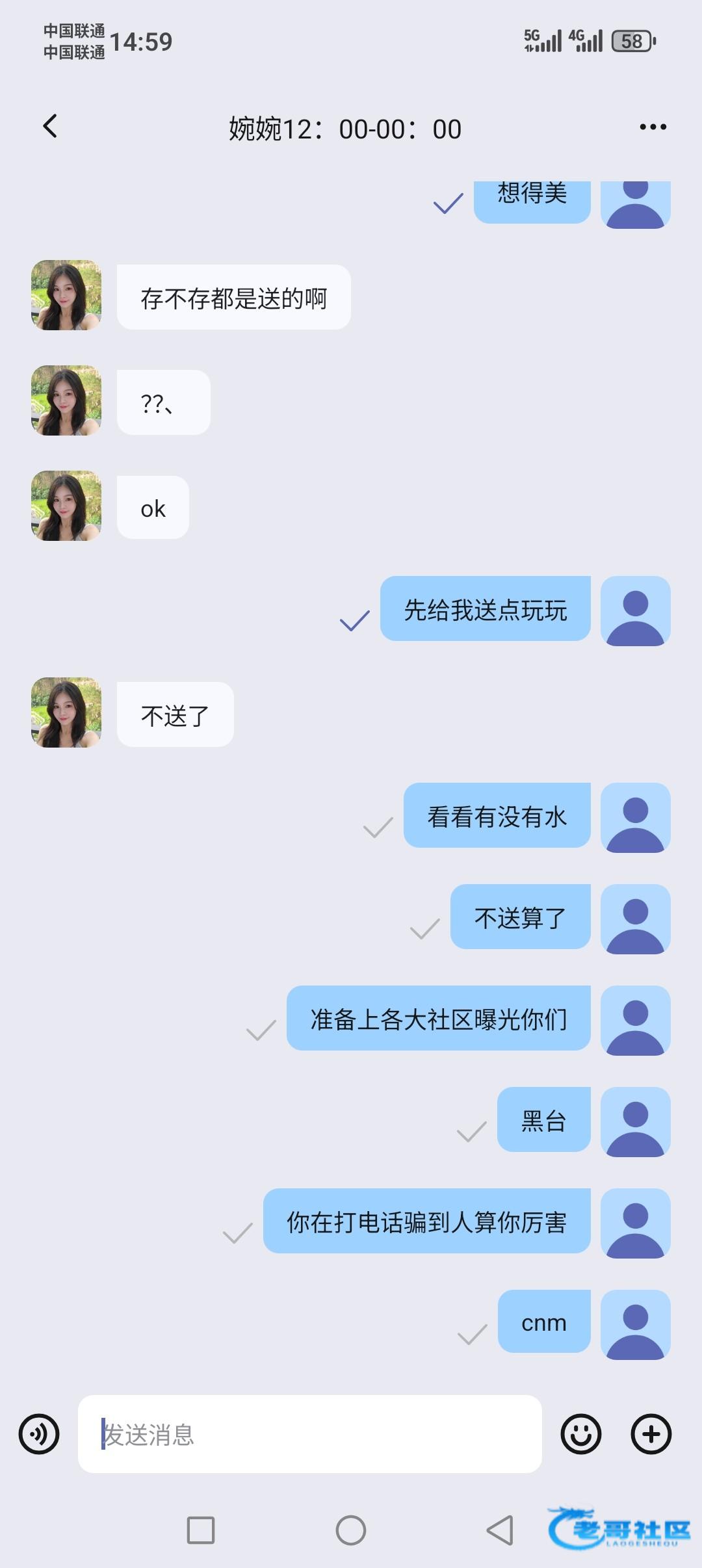Tap my avatar beside 先给我送点玩玩
This screenshot has width=702, height=1568.
coord(635,611)
